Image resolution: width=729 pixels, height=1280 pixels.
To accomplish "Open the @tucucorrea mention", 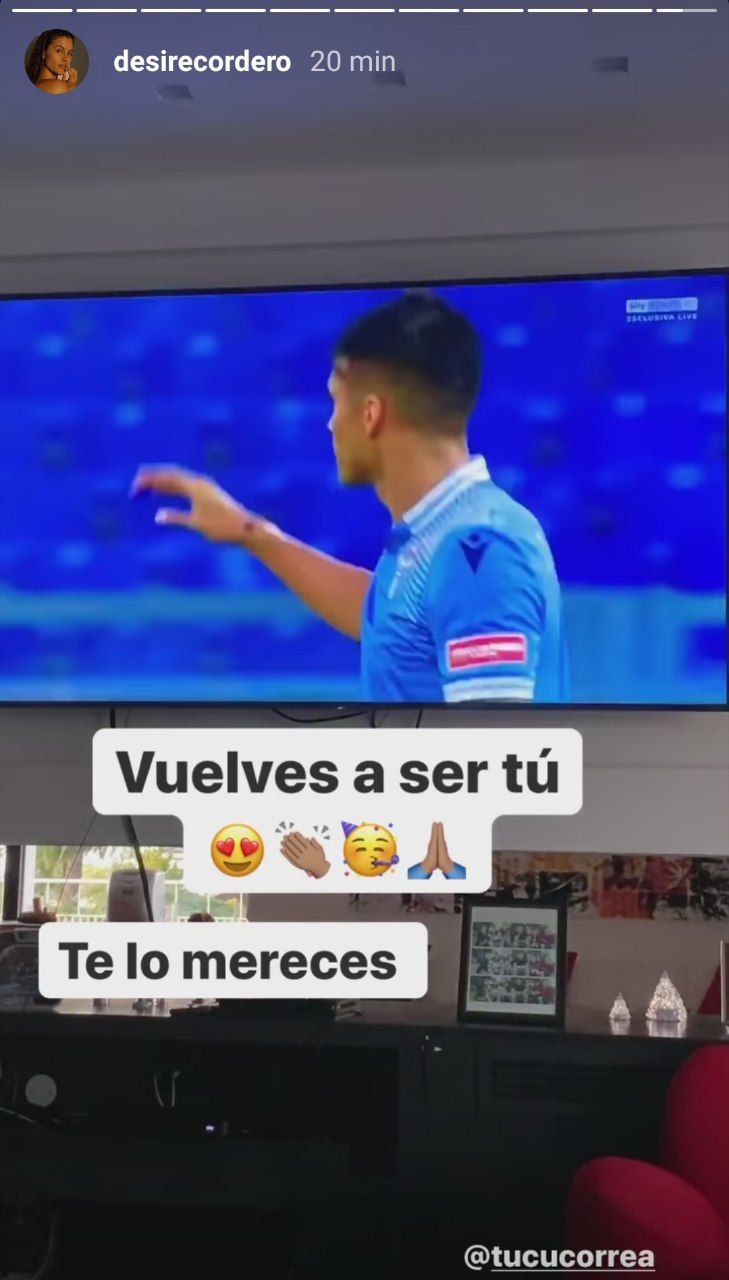I will pyautogui.click(x=559, y=1257).
